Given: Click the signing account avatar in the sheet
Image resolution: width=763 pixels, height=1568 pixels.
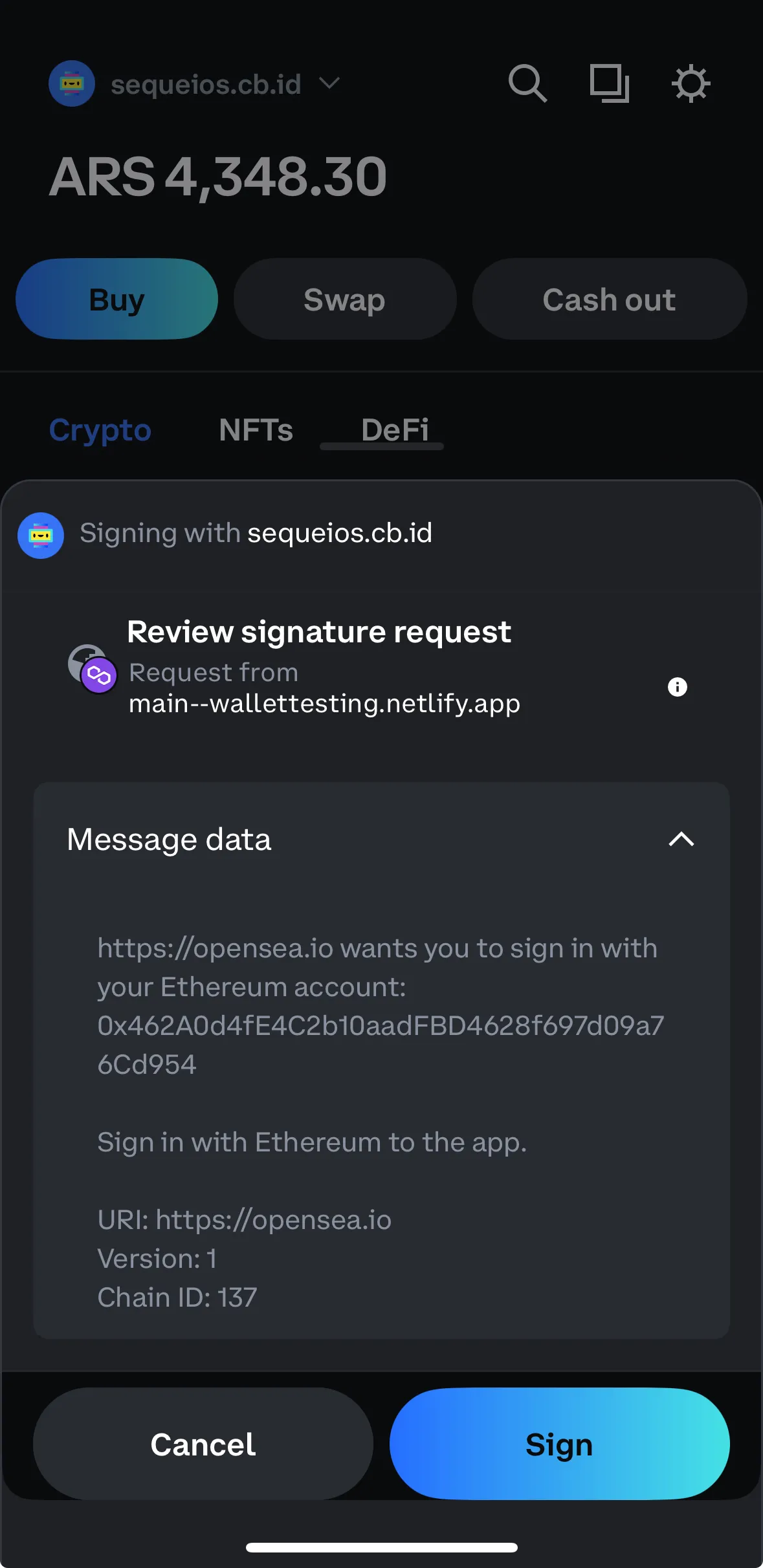Looking at the screenshot, I should [40, 535].
